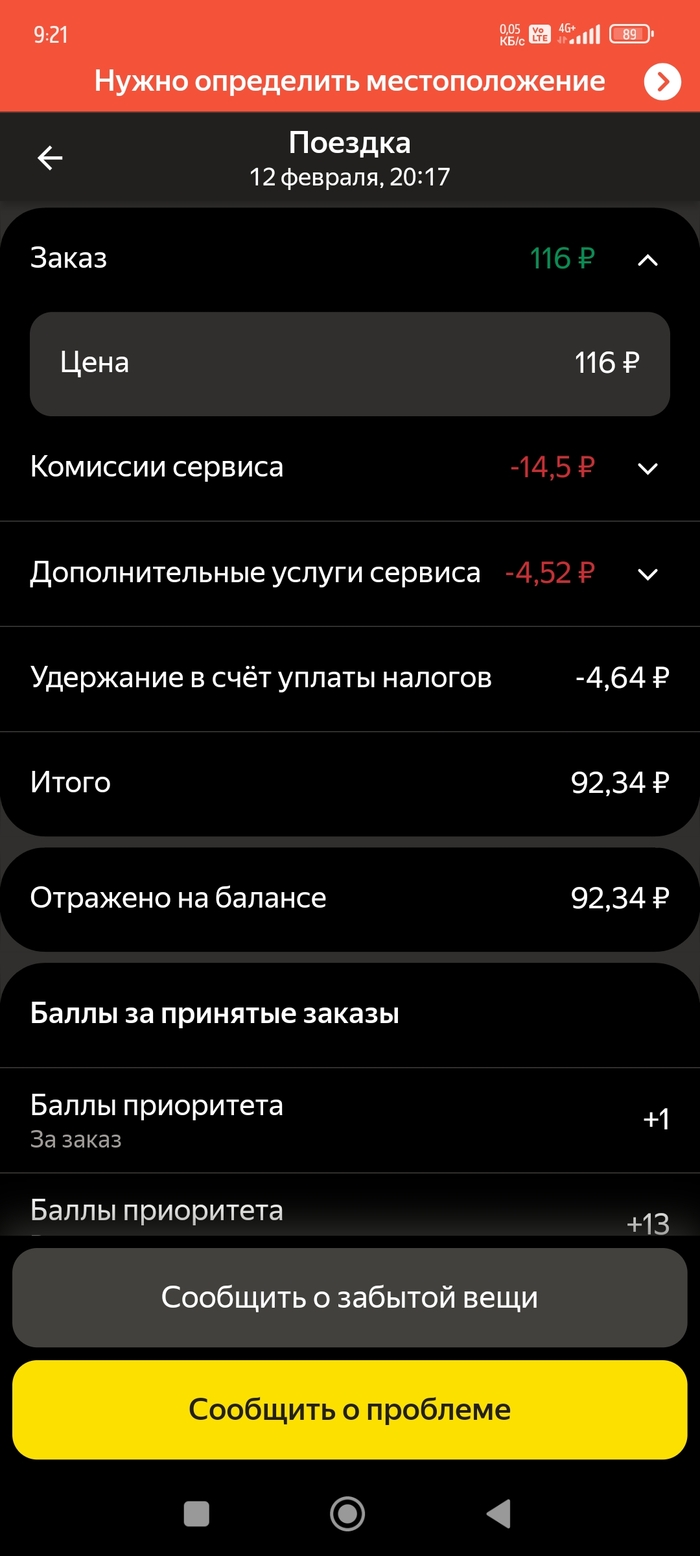Open the location banner arrow

[x=662, y=82]
